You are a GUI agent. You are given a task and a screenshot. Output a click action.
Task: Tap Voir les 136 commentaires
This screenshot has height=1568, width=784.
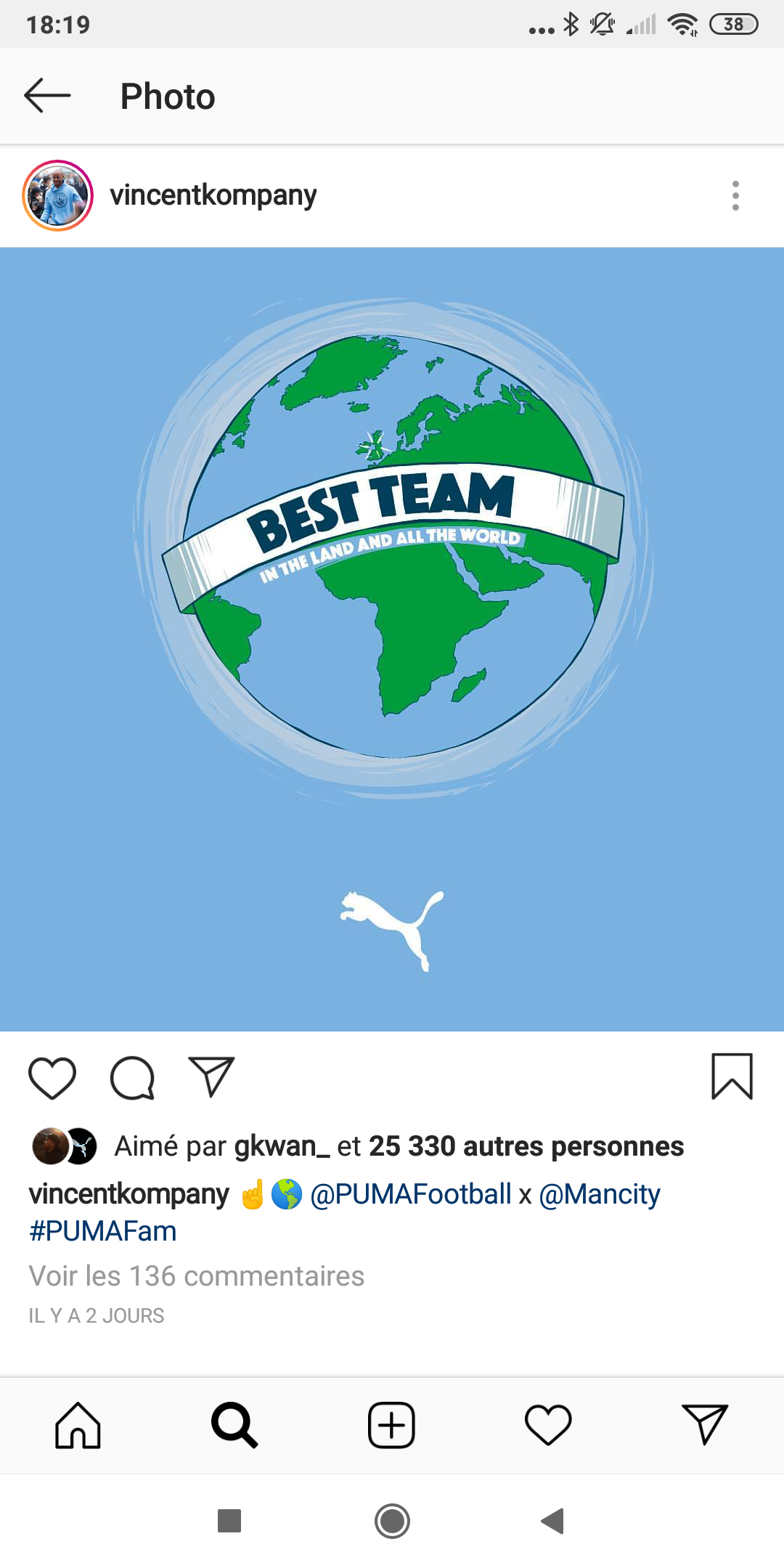click(196, 1275)
